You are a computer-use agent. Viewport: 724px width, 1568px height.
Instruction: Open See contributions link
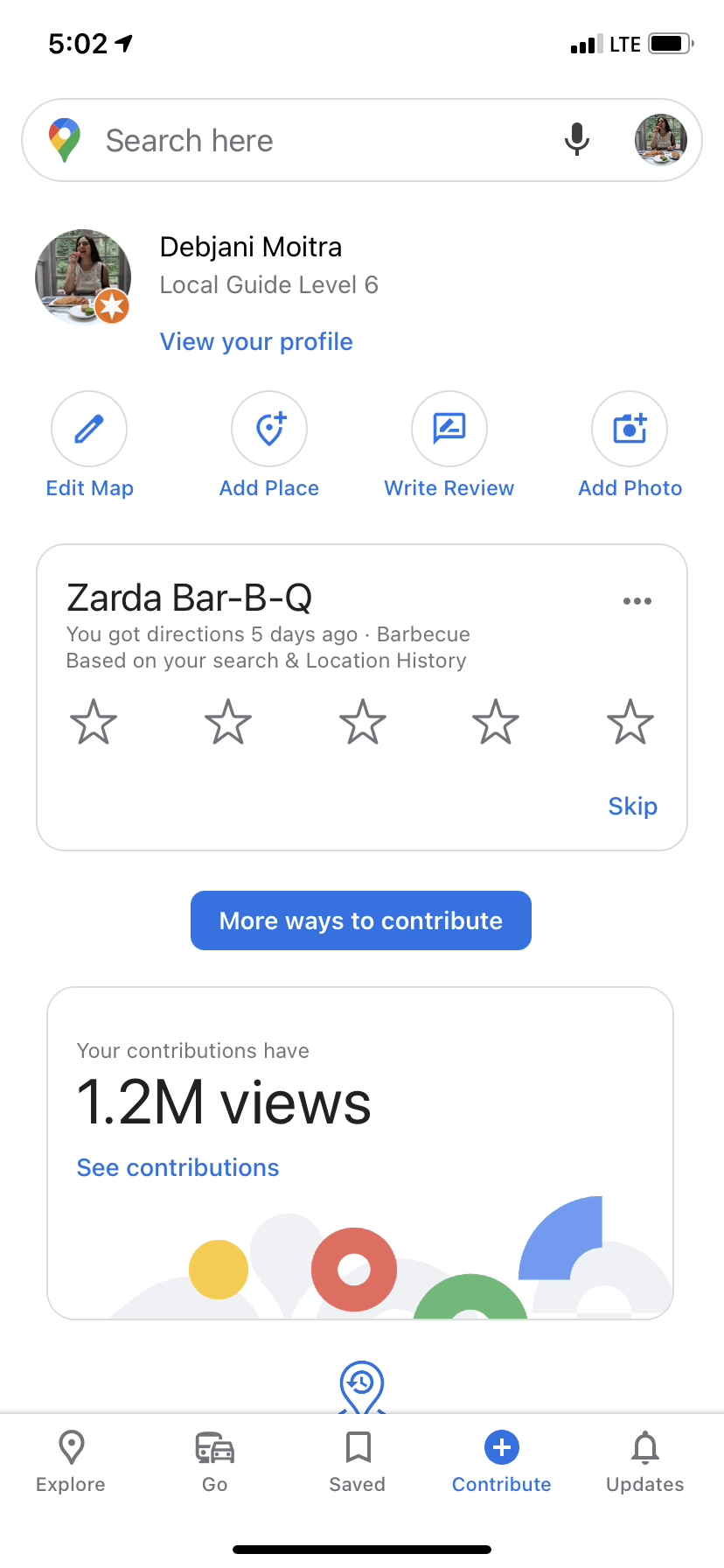[178, 1167]
